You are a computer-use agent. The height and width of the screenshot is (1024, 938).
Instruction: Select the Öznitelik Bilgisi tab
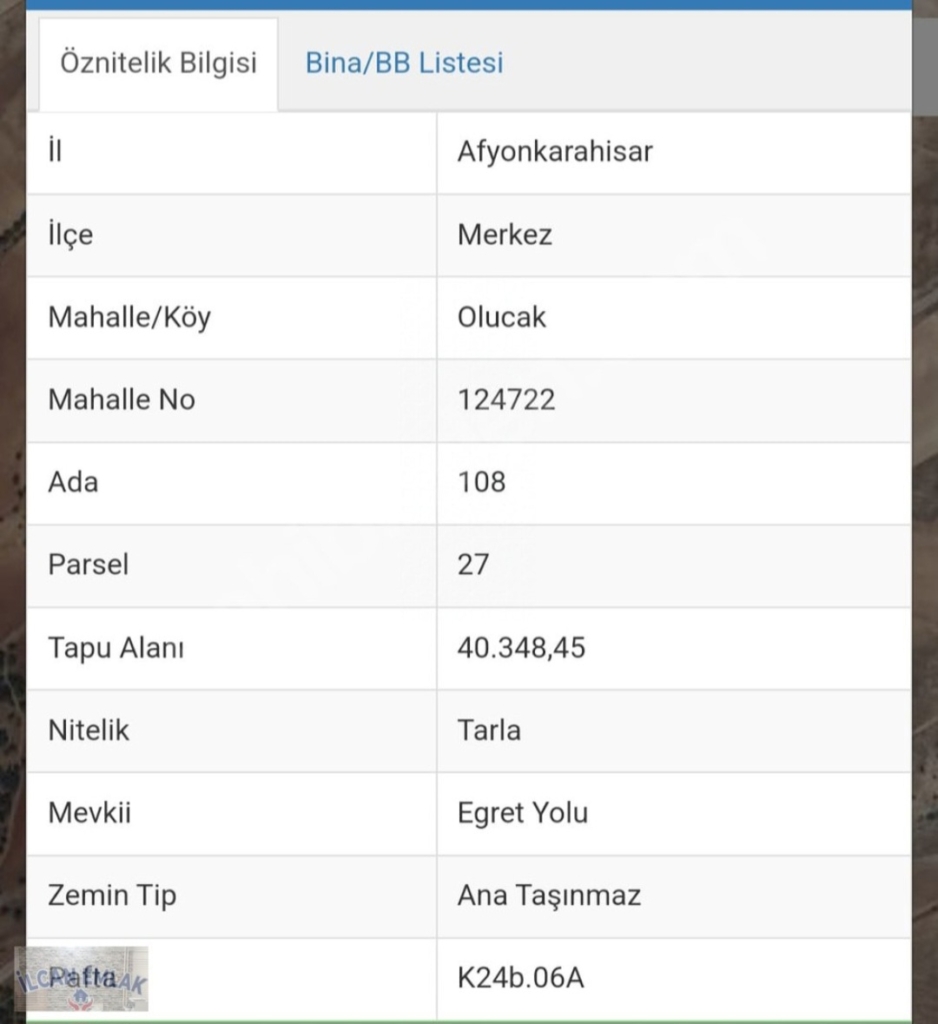click(x=158, y=63)
